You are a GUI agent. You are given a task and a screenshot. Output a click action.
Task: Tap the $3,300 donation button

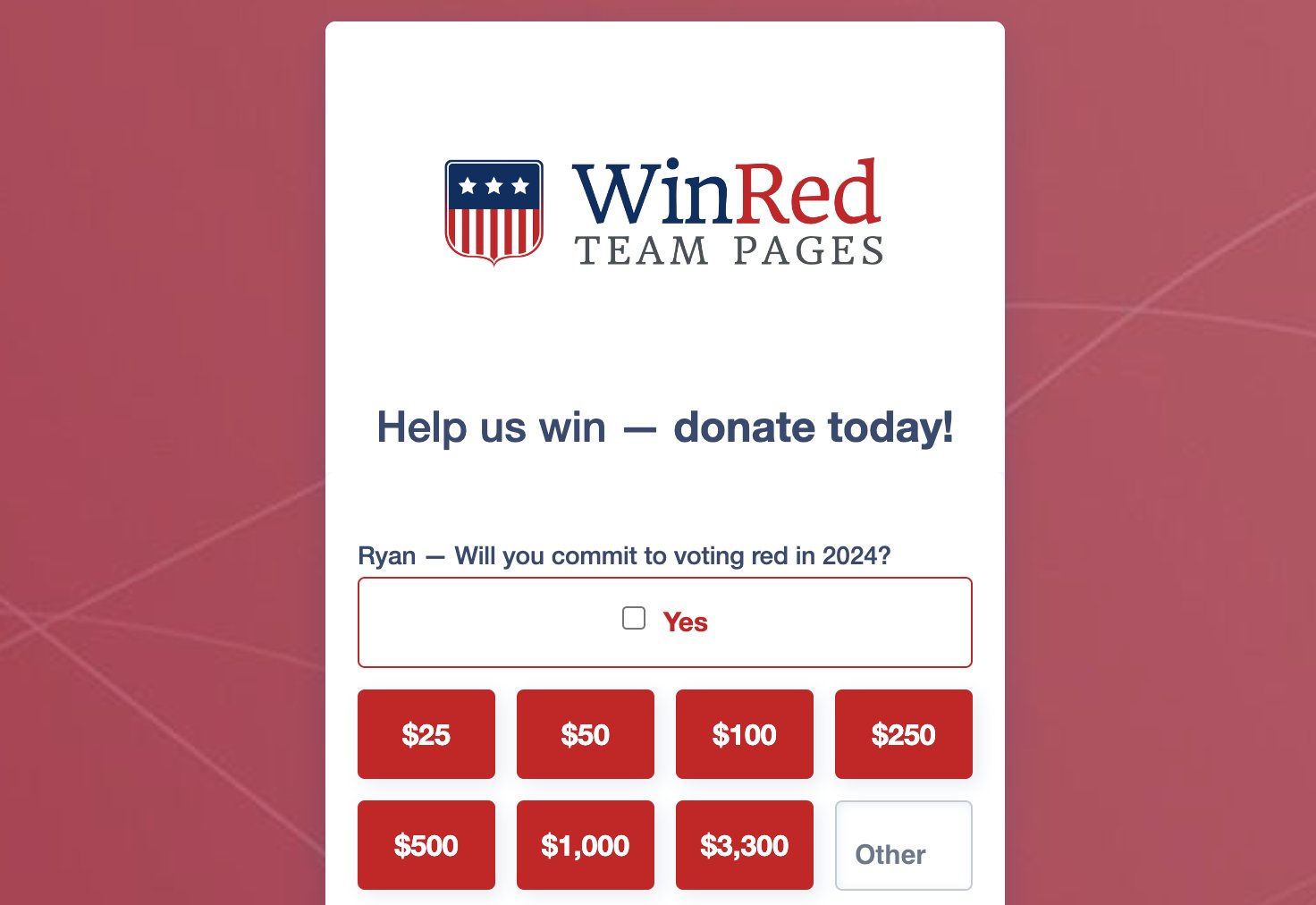(745, 845)
